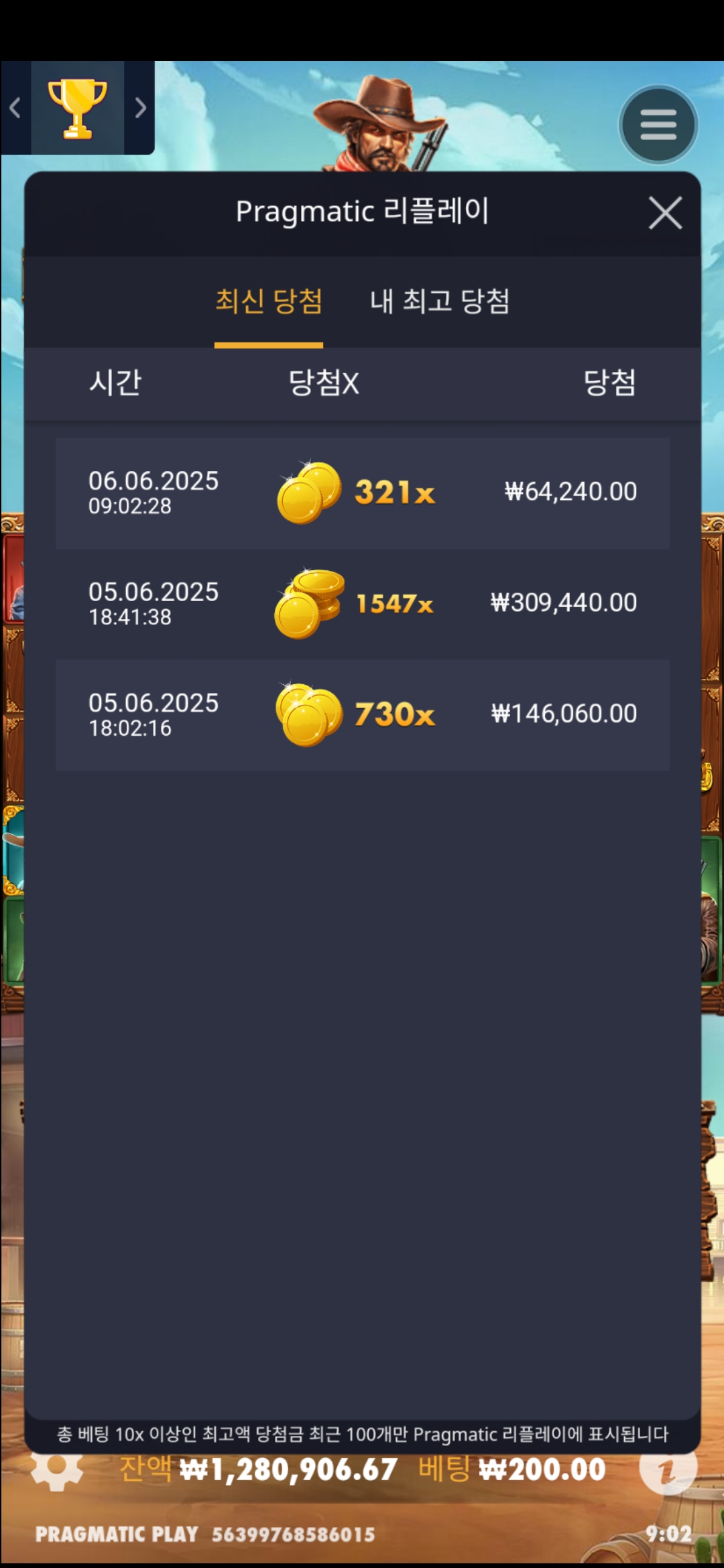Switch to the 내 최고 당첨 tab
This screenshot has height=1568, width=724.
(440, 301)
